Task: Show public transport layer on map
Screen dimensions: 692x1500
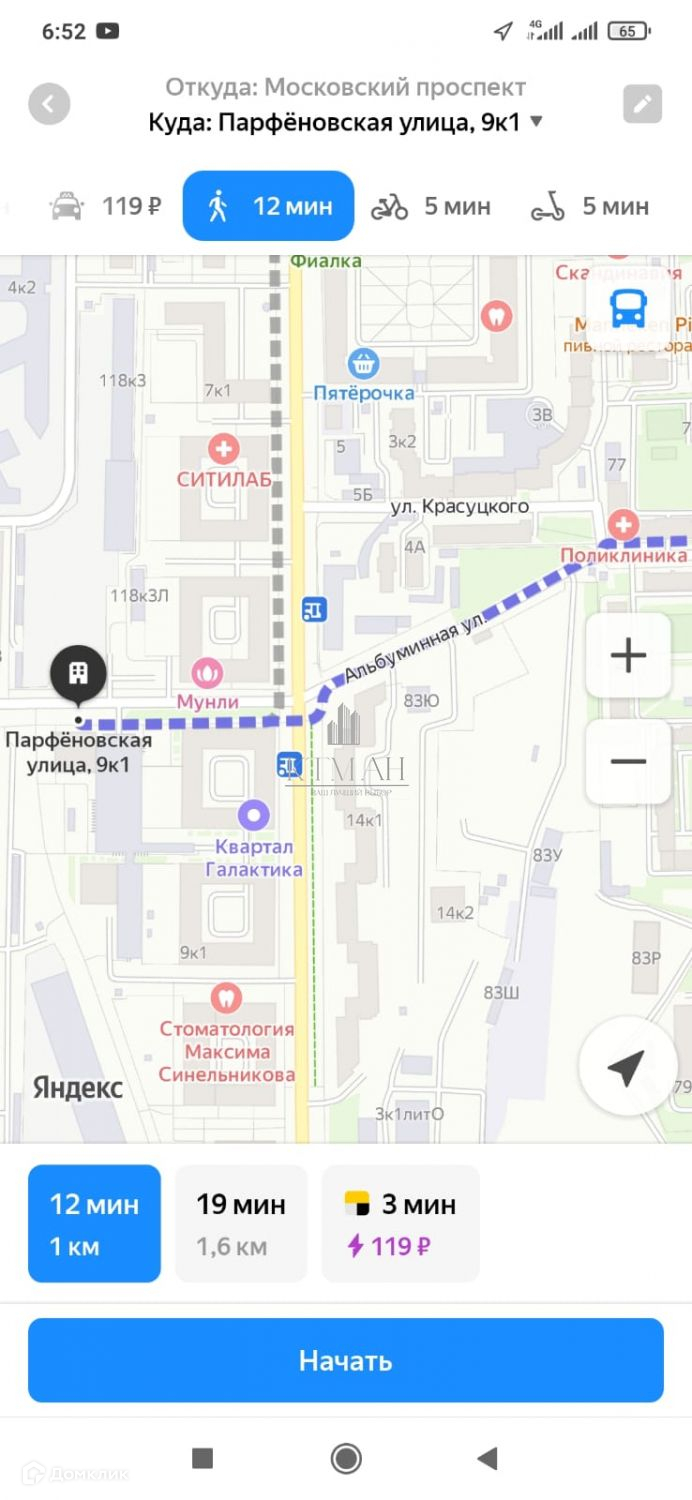Action: (628, 309)
